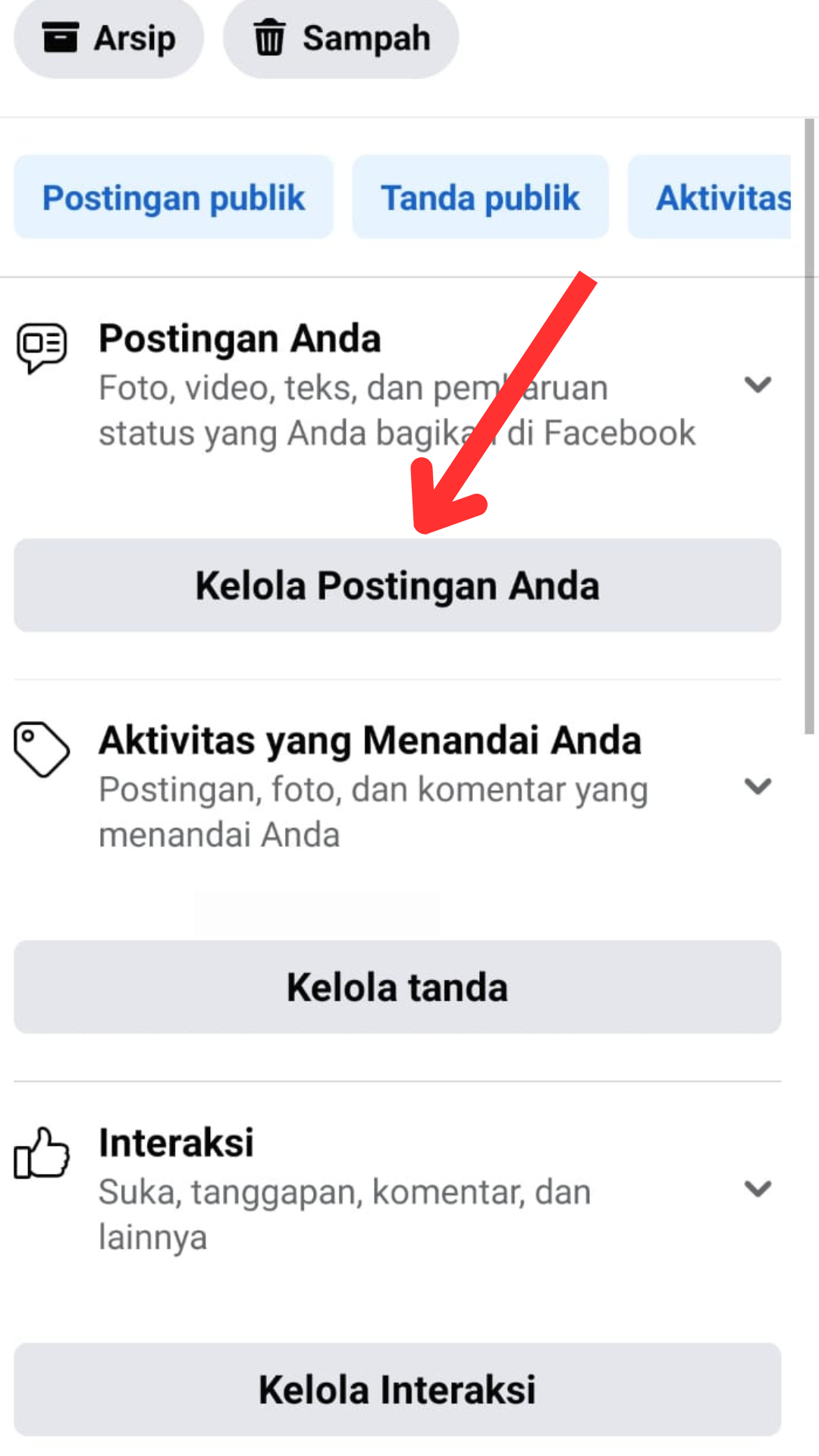This screenshot has width=819, height=1456.
Task: Tap Kelola Postingan Anda button
Action: click(x=397, y=585)
